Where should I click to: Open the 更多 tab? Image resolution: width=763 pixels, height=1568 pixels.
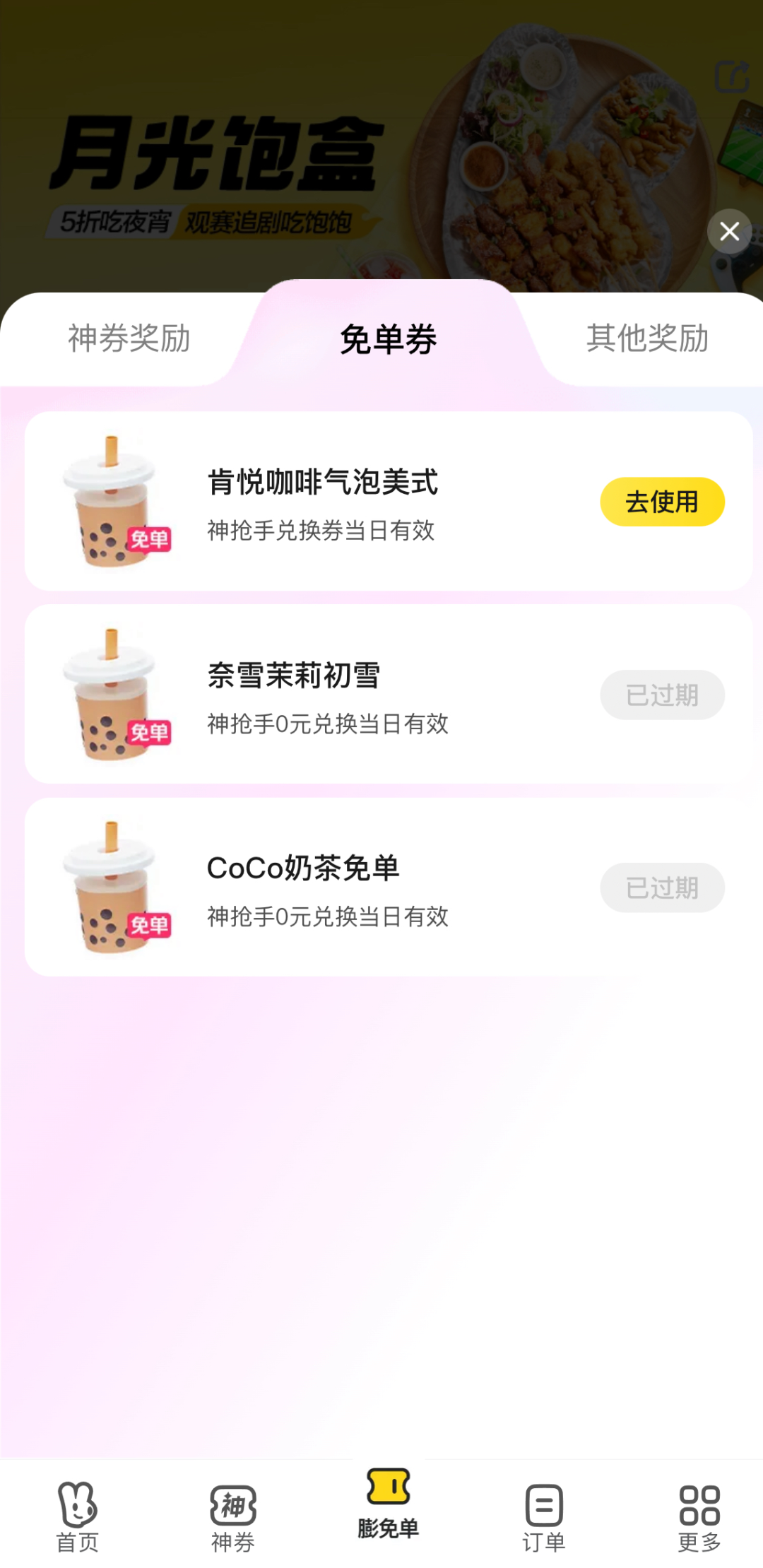point(699,1516)
